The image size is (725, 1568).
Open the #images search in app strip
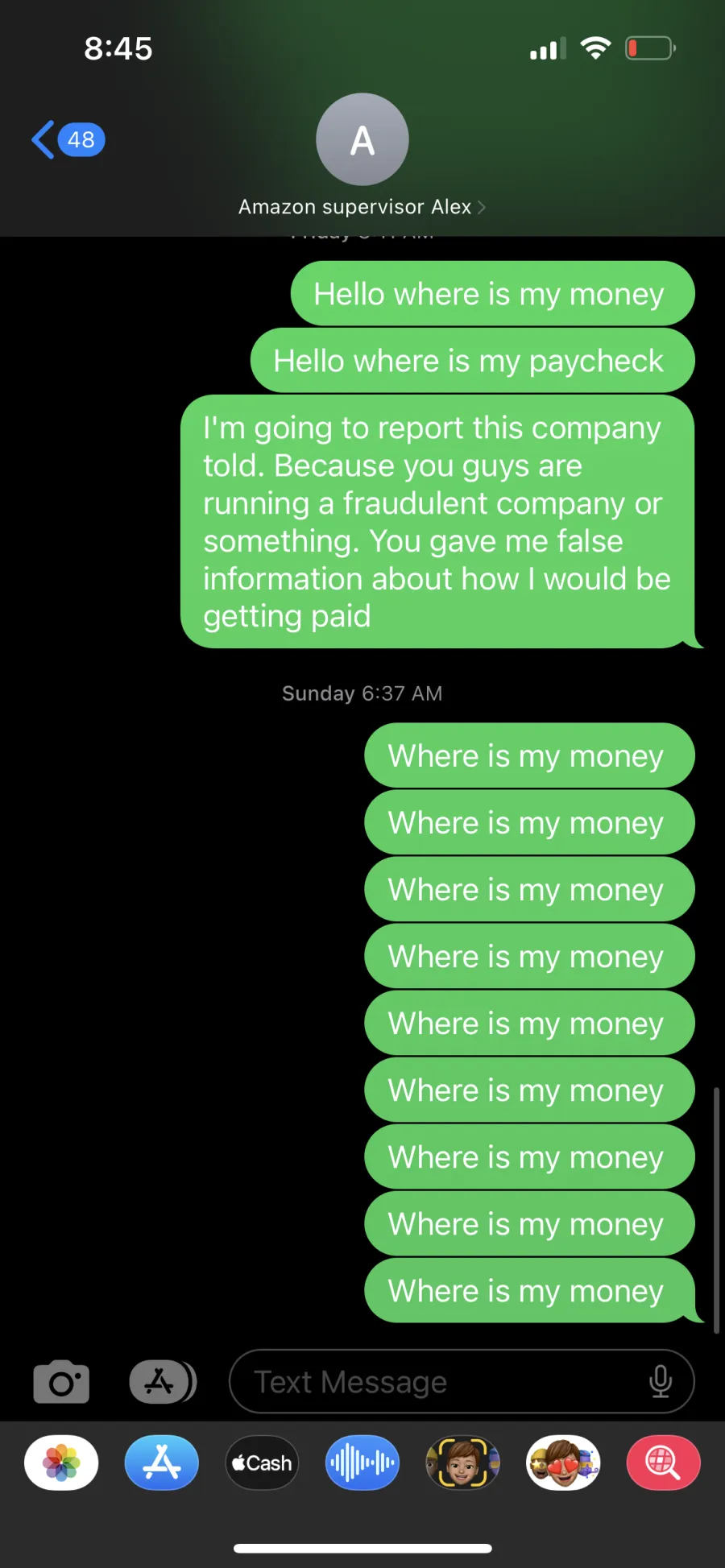pyautogui.click(x=663, y=1463)
